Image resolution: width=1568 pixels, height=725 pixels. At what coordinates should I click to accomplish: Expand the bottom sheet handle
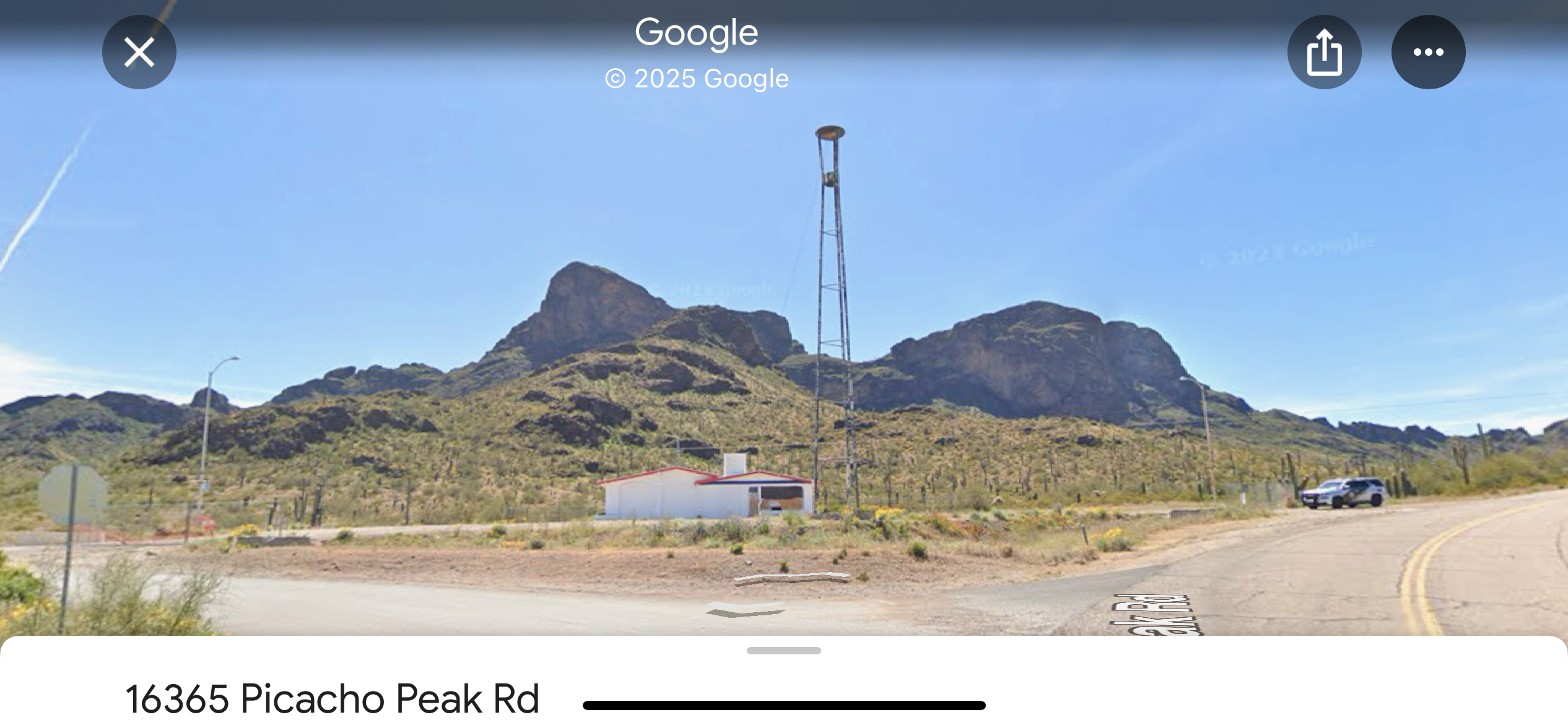pos(783,651)
